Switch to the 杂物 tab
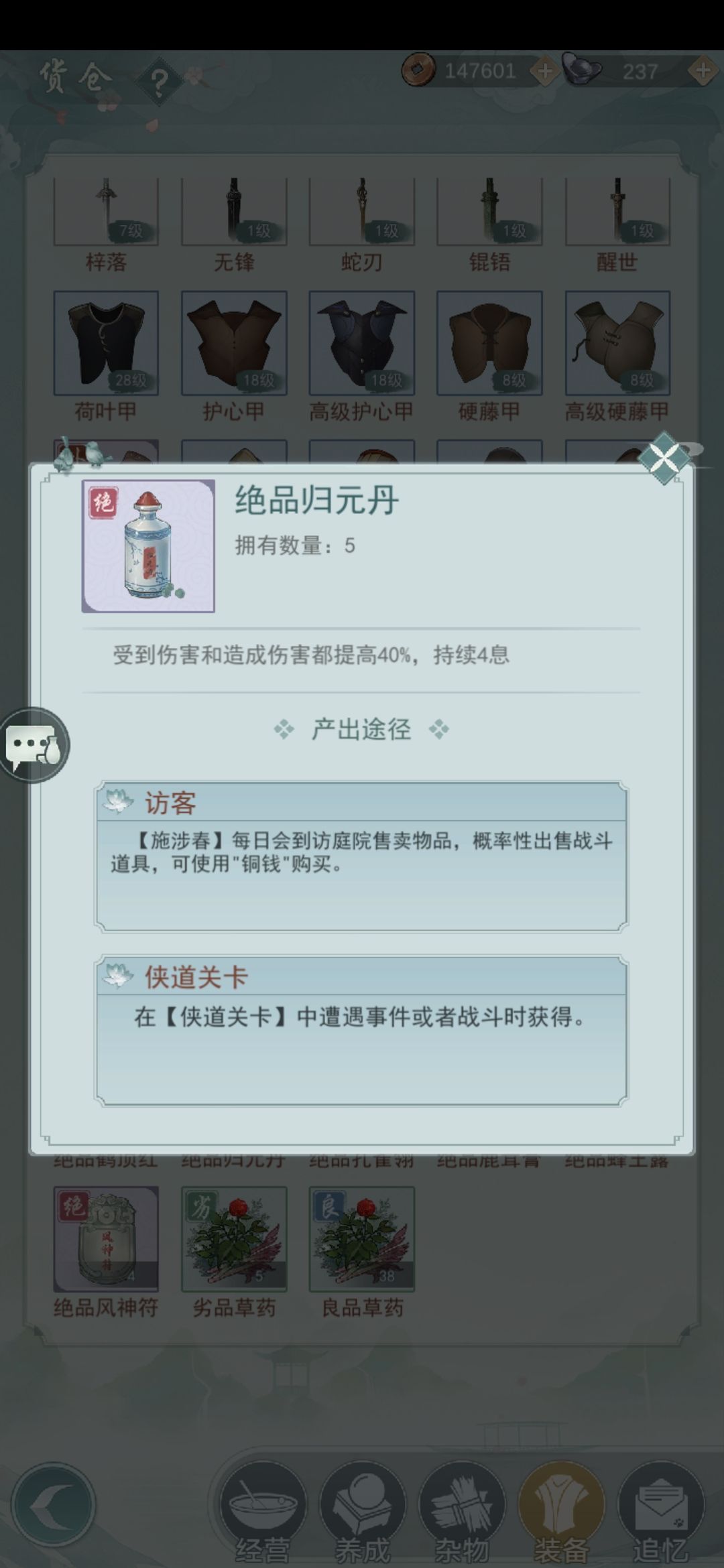 pos(461,1508)
